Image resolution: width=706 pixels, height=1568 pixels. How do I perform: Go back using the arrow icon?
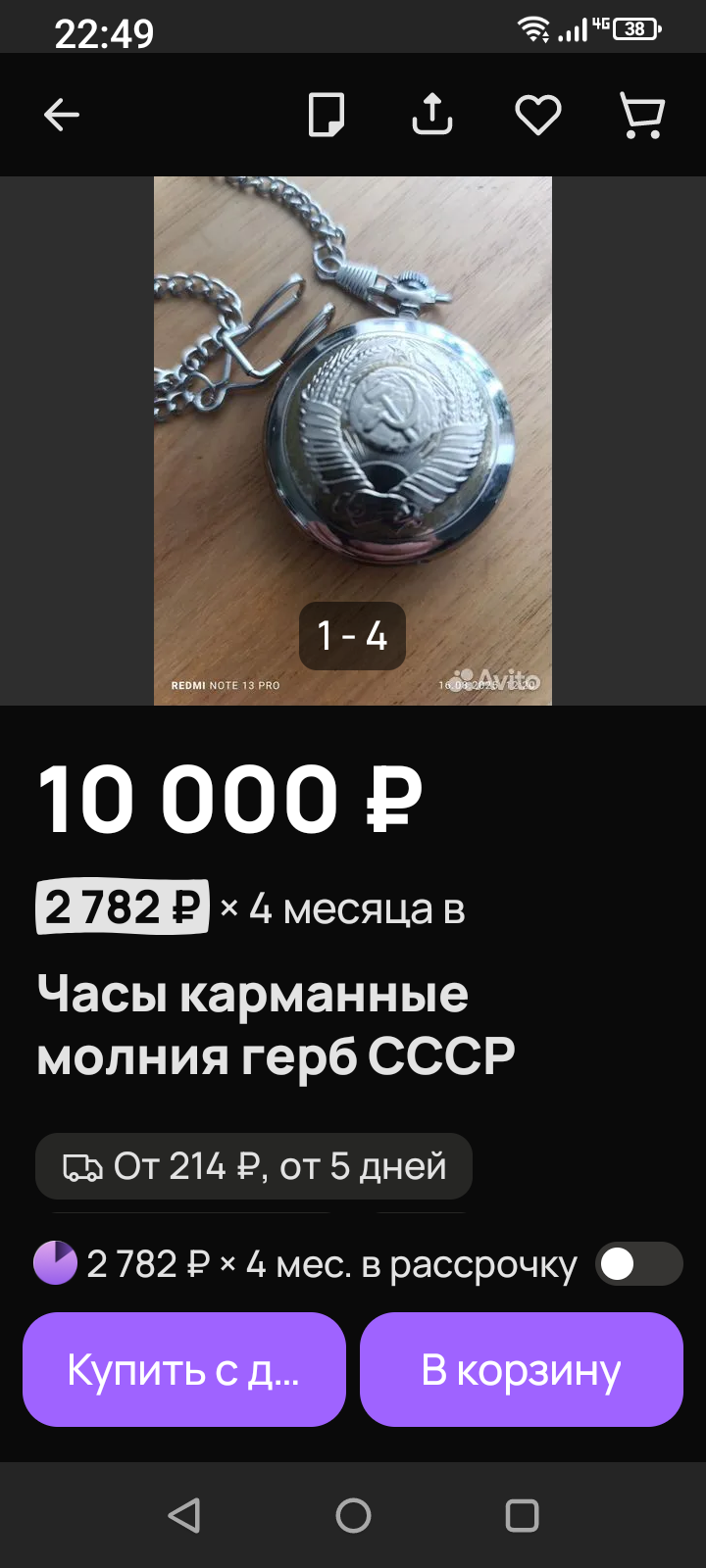(61, 116)
